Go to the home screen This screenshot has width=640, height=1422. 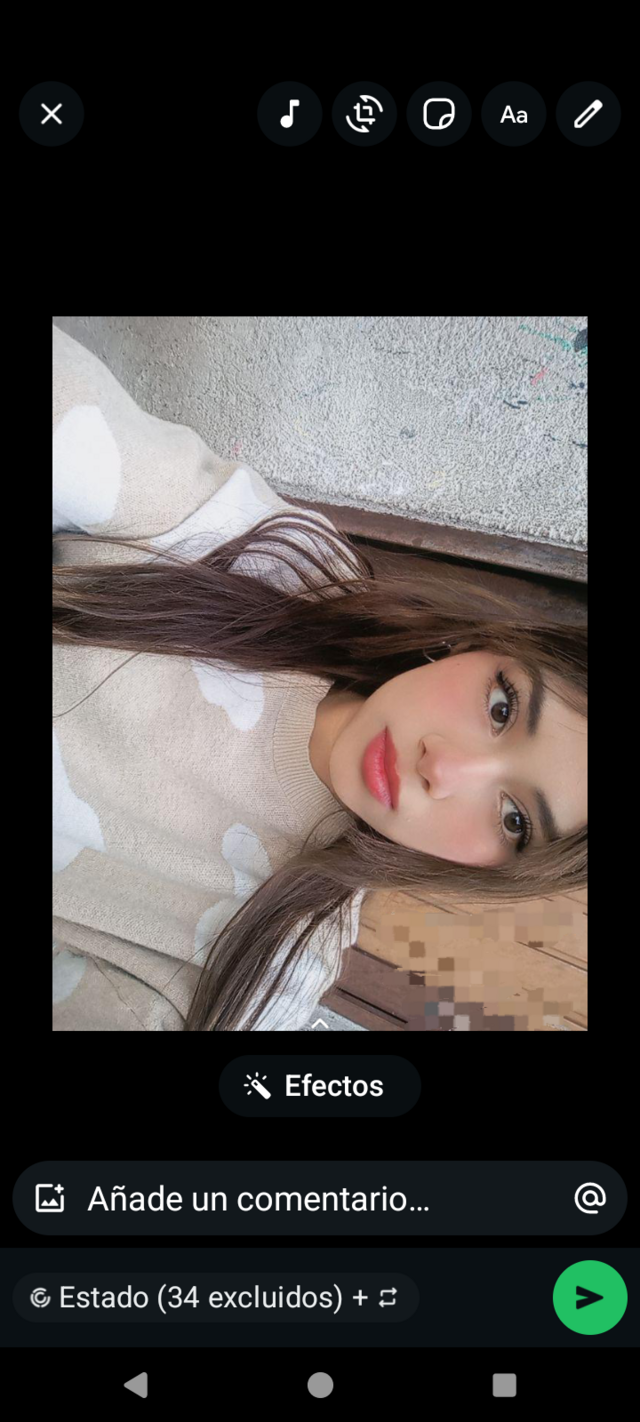click(x=320, y=1385)
